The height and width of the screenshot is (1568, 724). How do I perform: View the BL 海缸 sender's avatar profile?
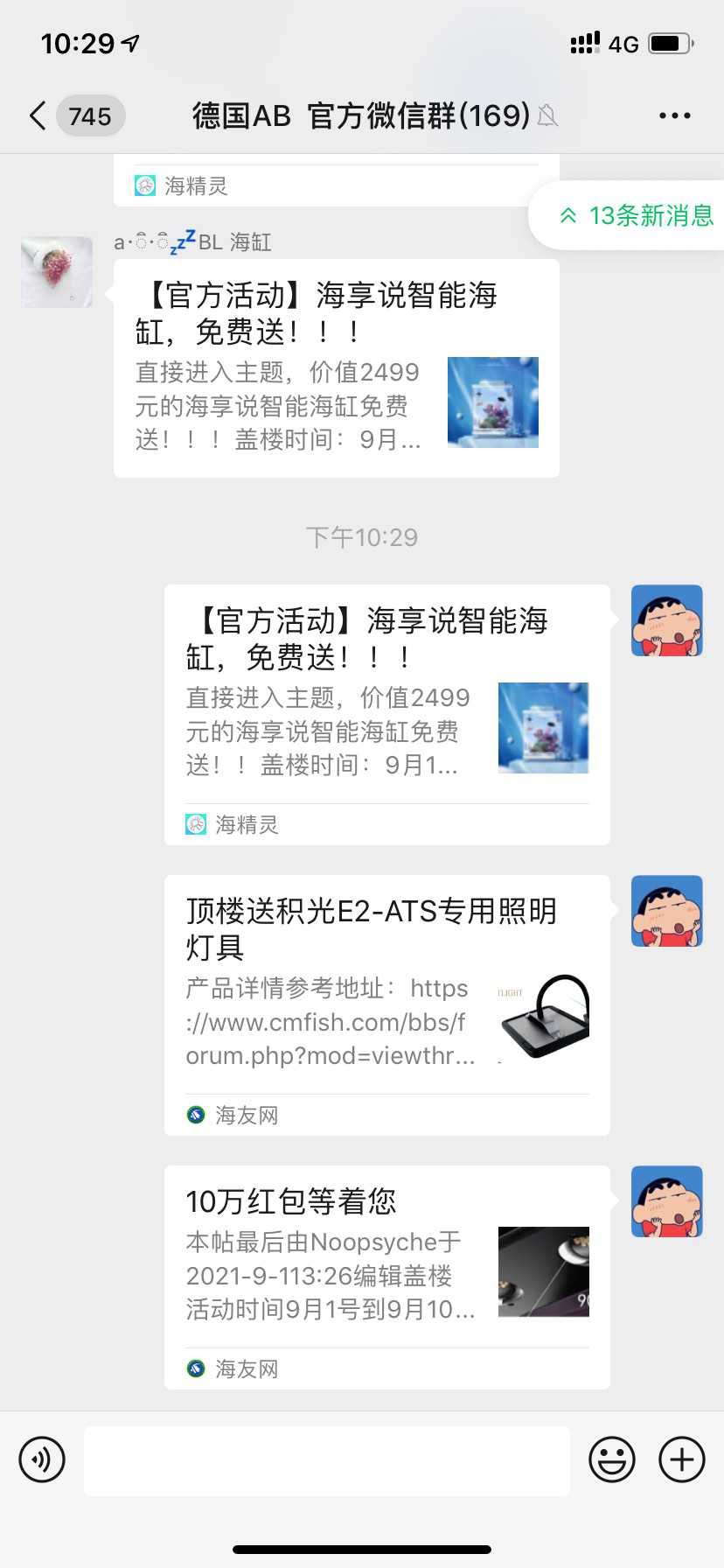57,272
